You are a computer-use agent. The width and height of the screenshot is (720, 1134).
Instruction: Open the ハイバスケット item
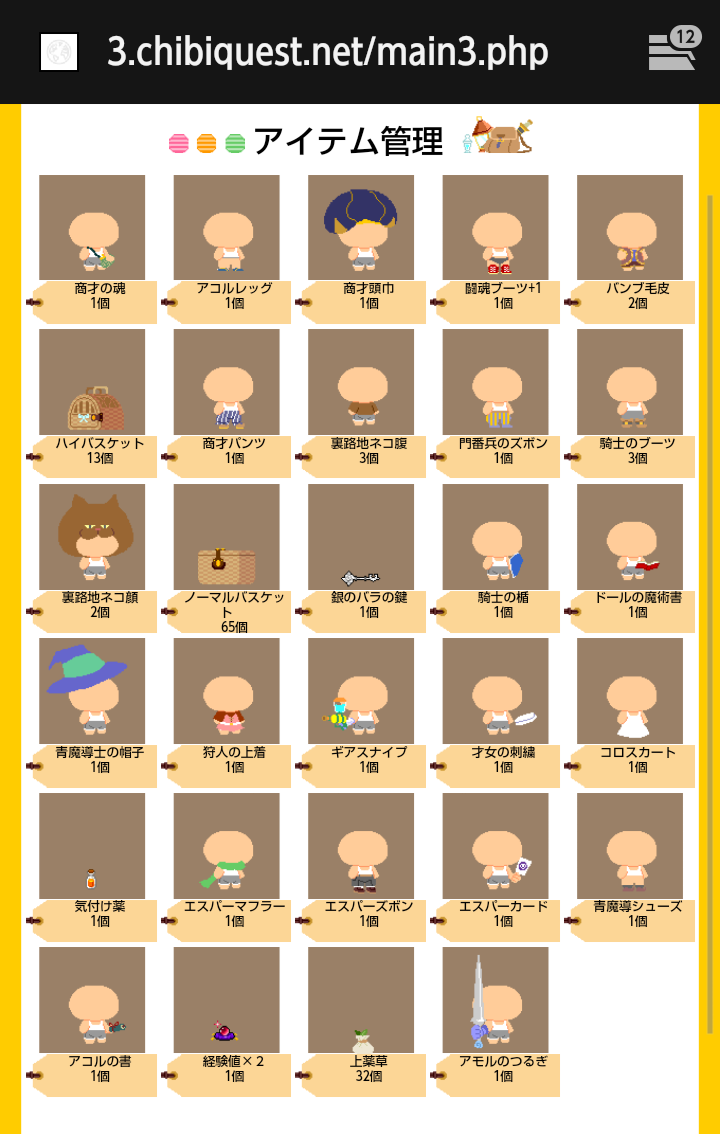click(x=92, y=382)
